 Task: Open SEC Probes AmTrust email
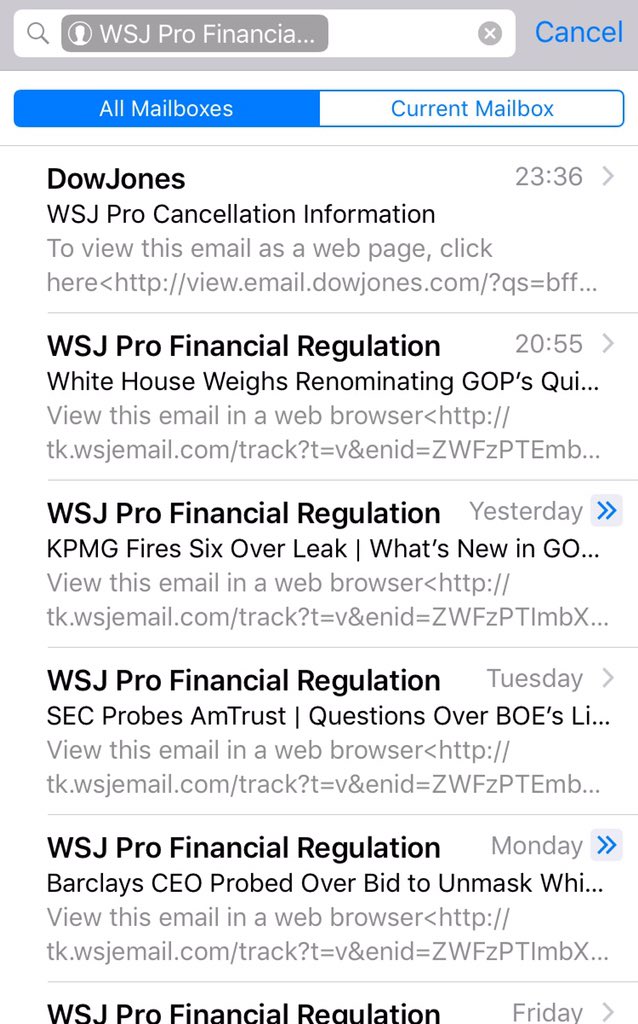point(319,731)
